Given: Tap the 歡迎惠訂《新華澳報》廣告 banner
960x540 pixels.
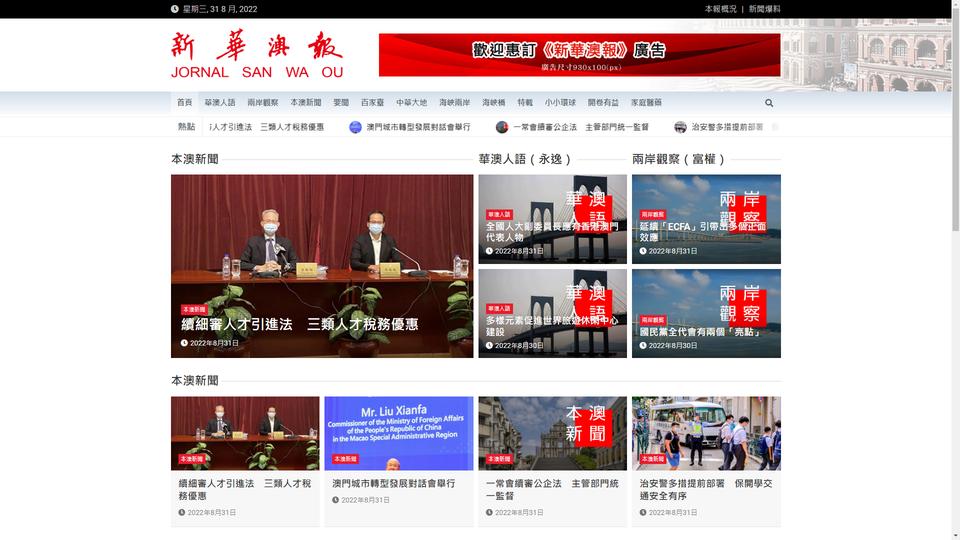Looking at the screenshot, I should click(x=579, y=55).
